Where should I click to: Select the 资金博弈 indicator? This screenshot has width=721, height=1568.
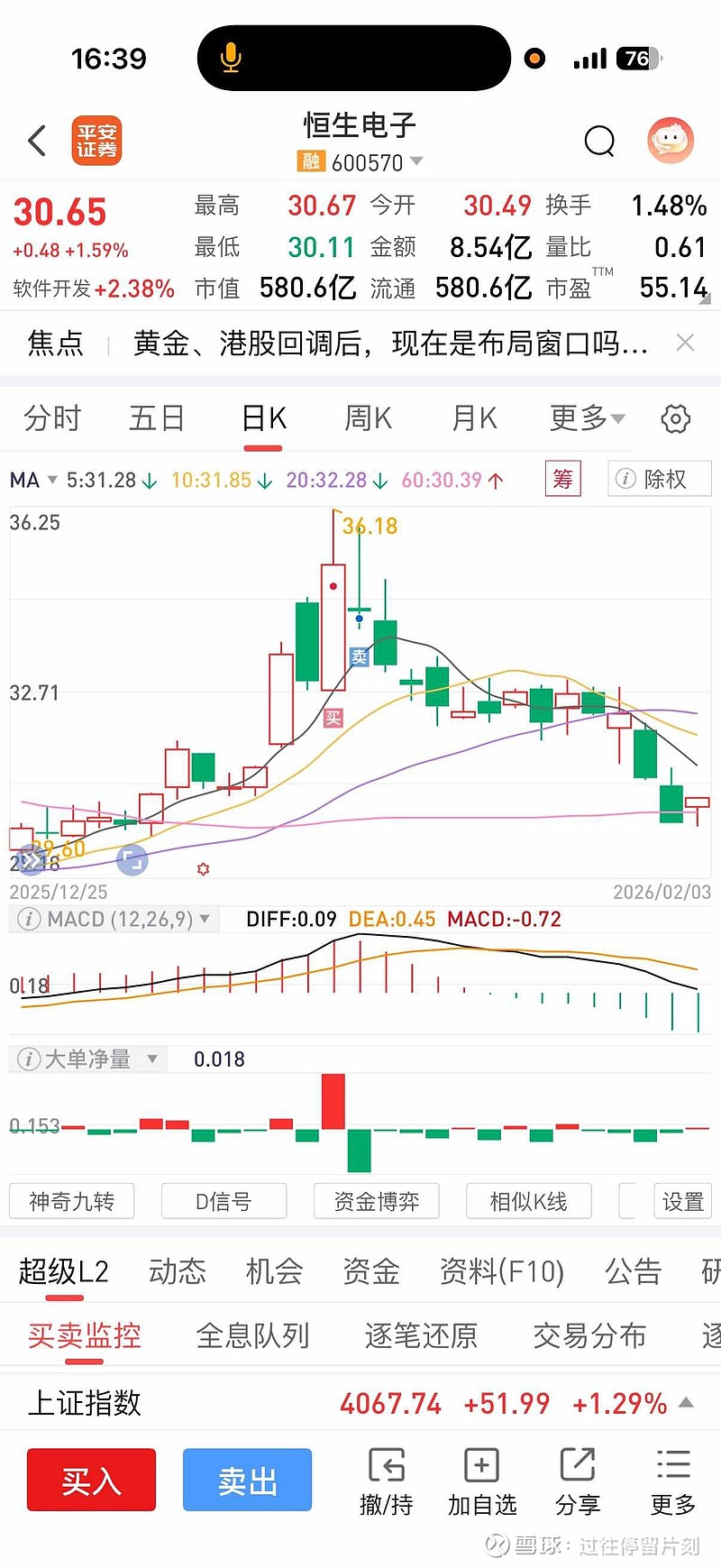click(x=377, y=1201)
